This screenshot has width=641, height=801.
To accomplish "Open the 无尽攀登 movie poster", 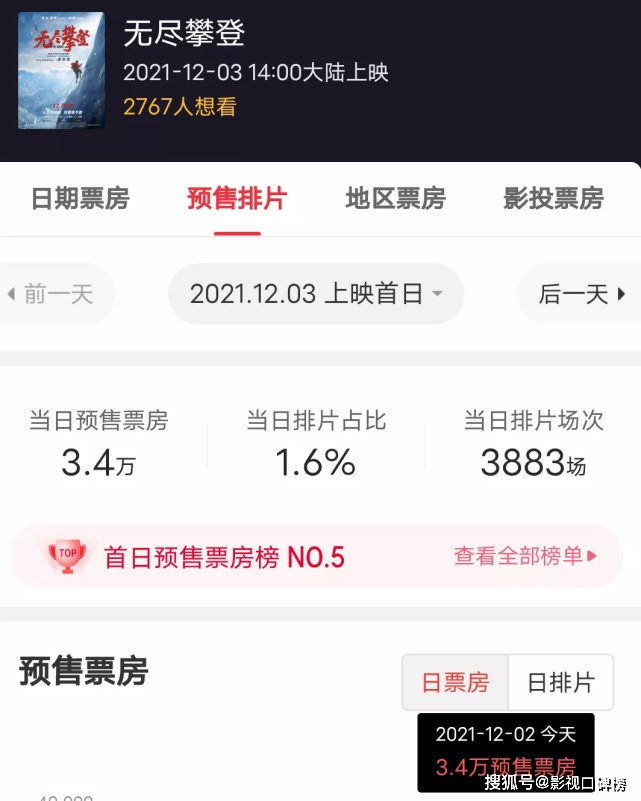I will pos(61,70).
